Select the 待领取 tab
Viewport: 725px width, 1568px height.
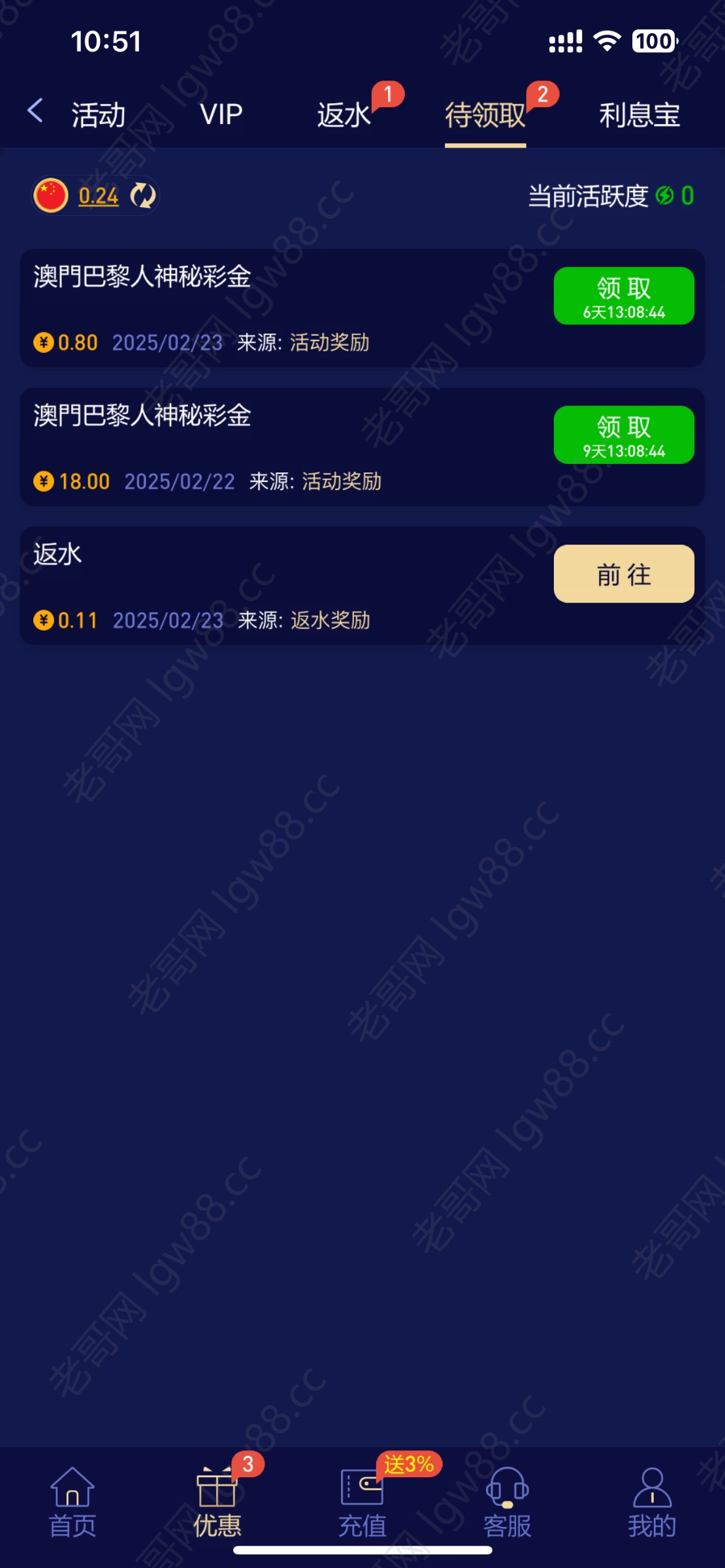pos(485,115)
